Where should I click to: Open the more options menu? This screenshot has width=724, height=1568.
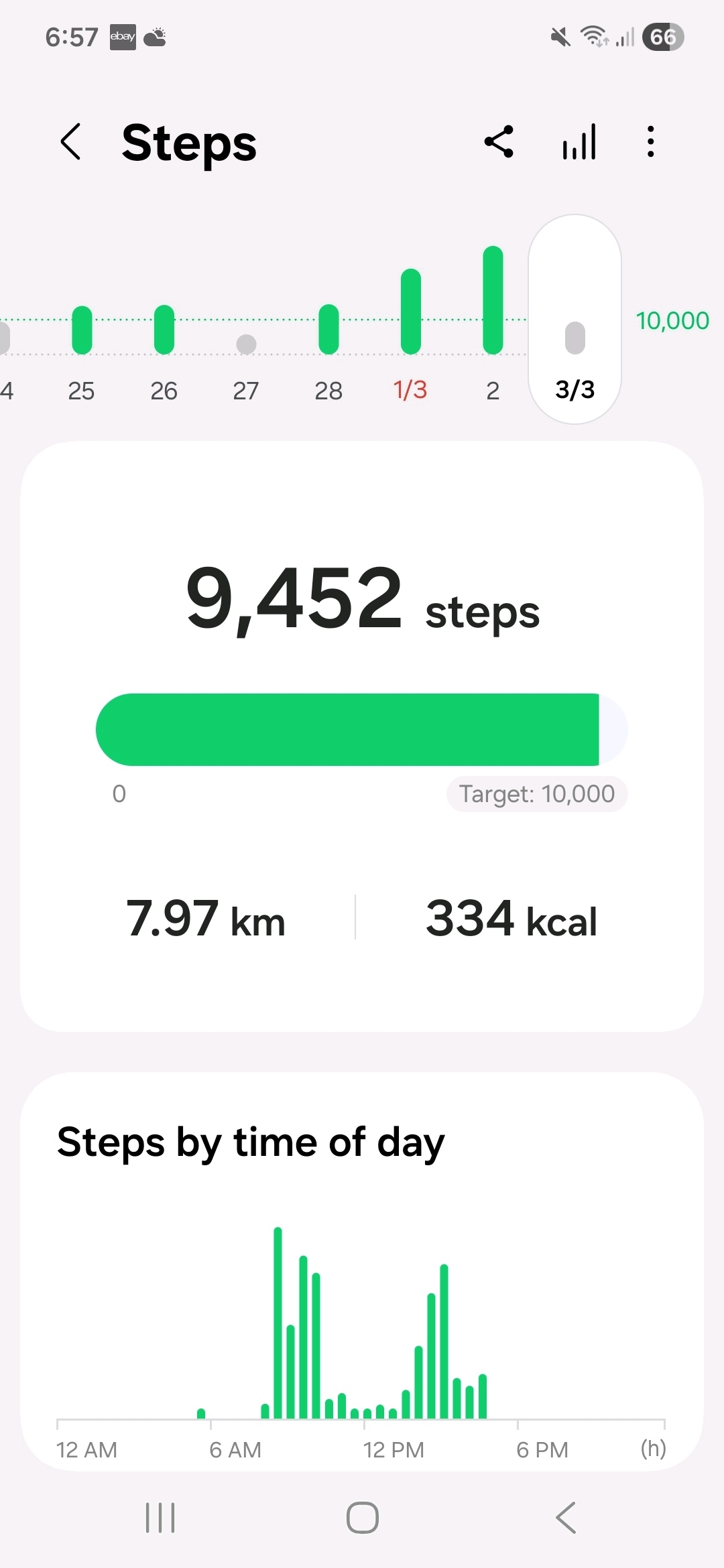(650, 142)
